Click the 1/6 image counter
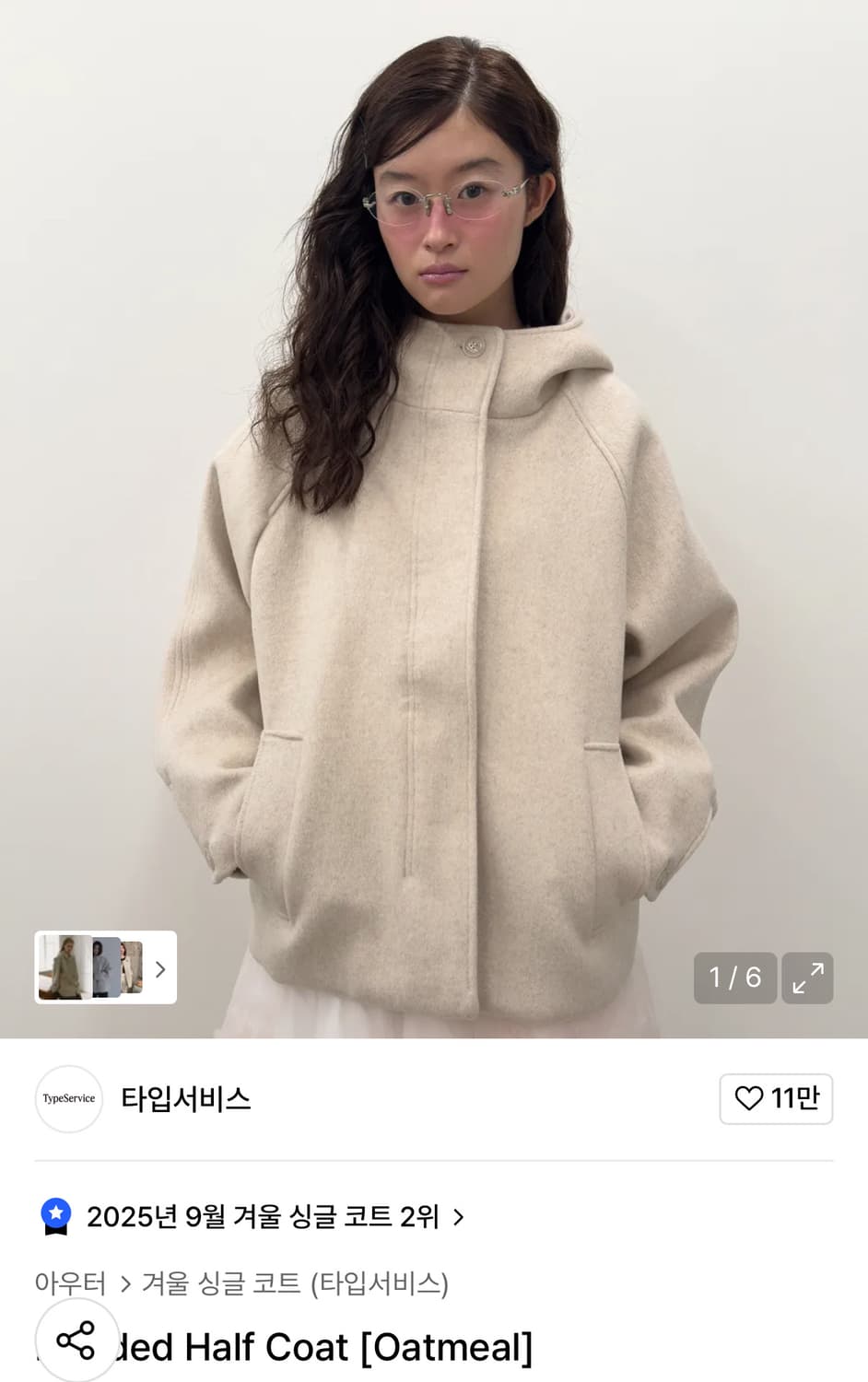 pyautogui.click(x=734, y=978)
